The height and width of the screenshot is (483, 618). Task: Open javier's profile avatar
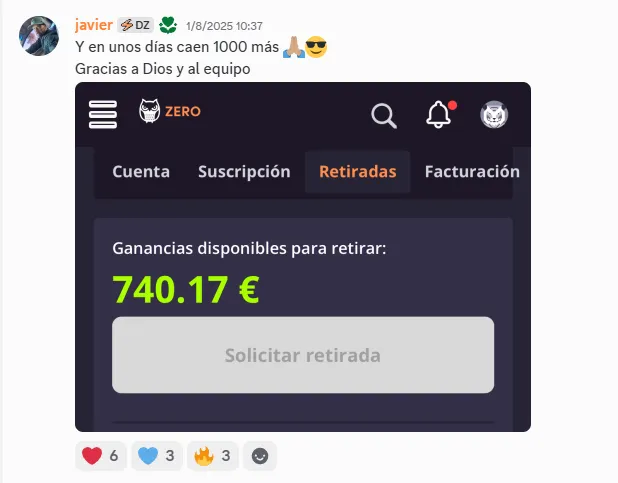coord(39,36)
